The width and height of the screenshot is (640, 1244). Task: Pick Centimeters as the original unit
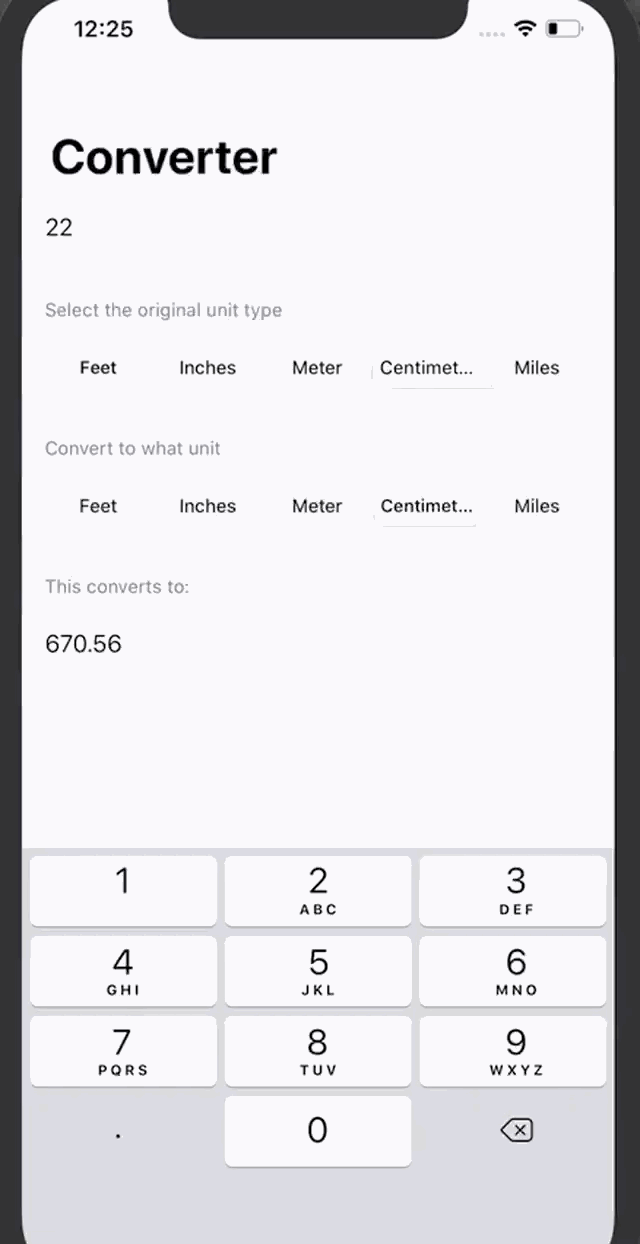tap(427, 368)
